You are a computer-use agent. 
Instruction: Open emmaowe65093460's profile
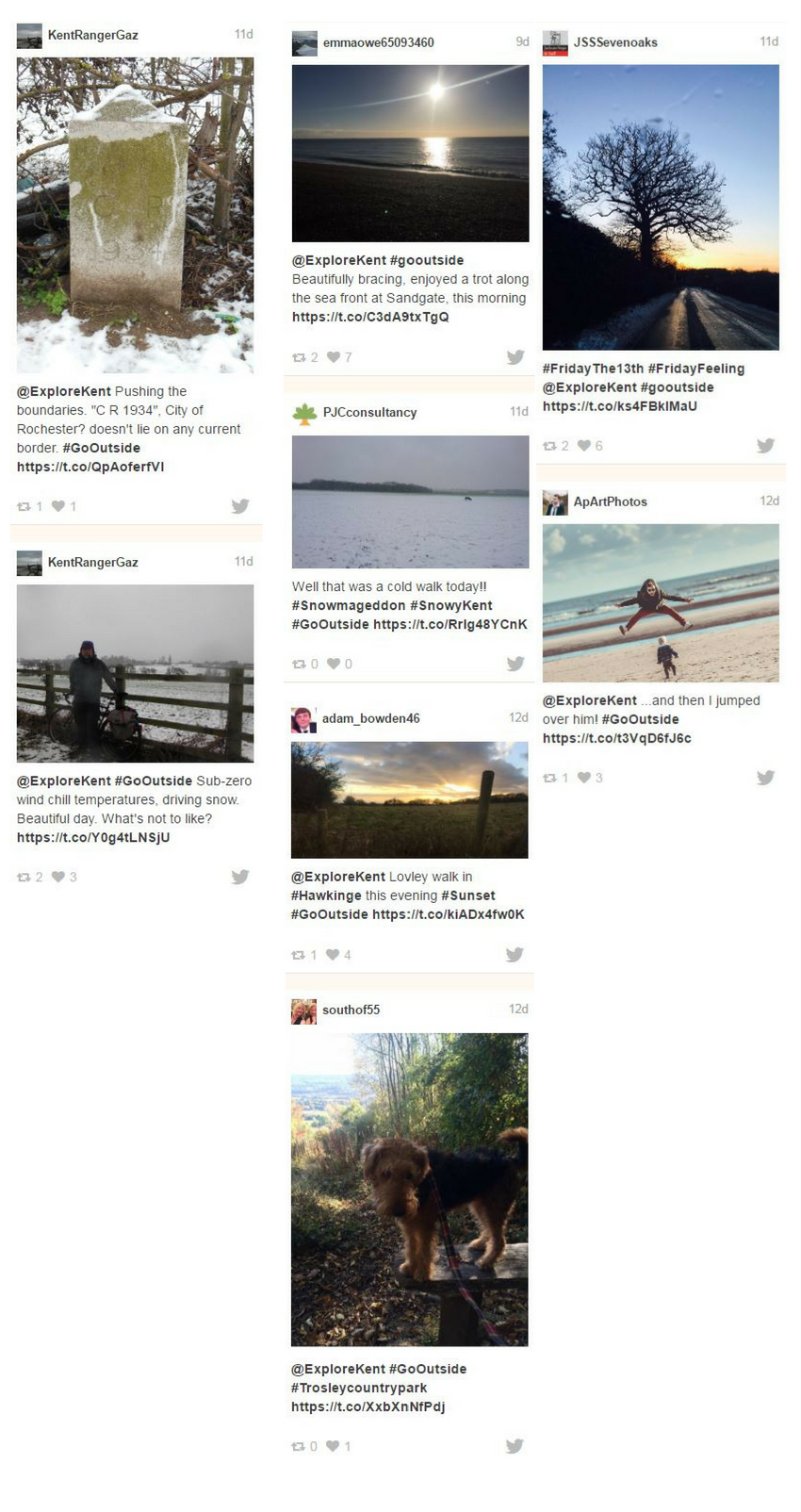[x=378, y=42]
